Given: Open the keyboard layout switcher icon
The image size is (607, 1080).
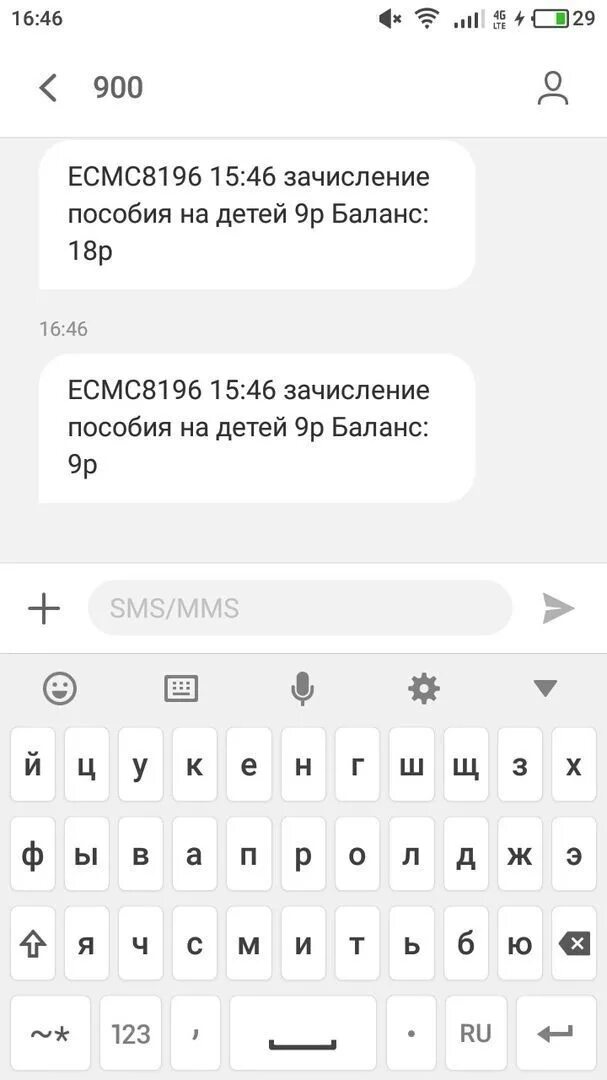Looking at the screenshot, I should [181, 688].
